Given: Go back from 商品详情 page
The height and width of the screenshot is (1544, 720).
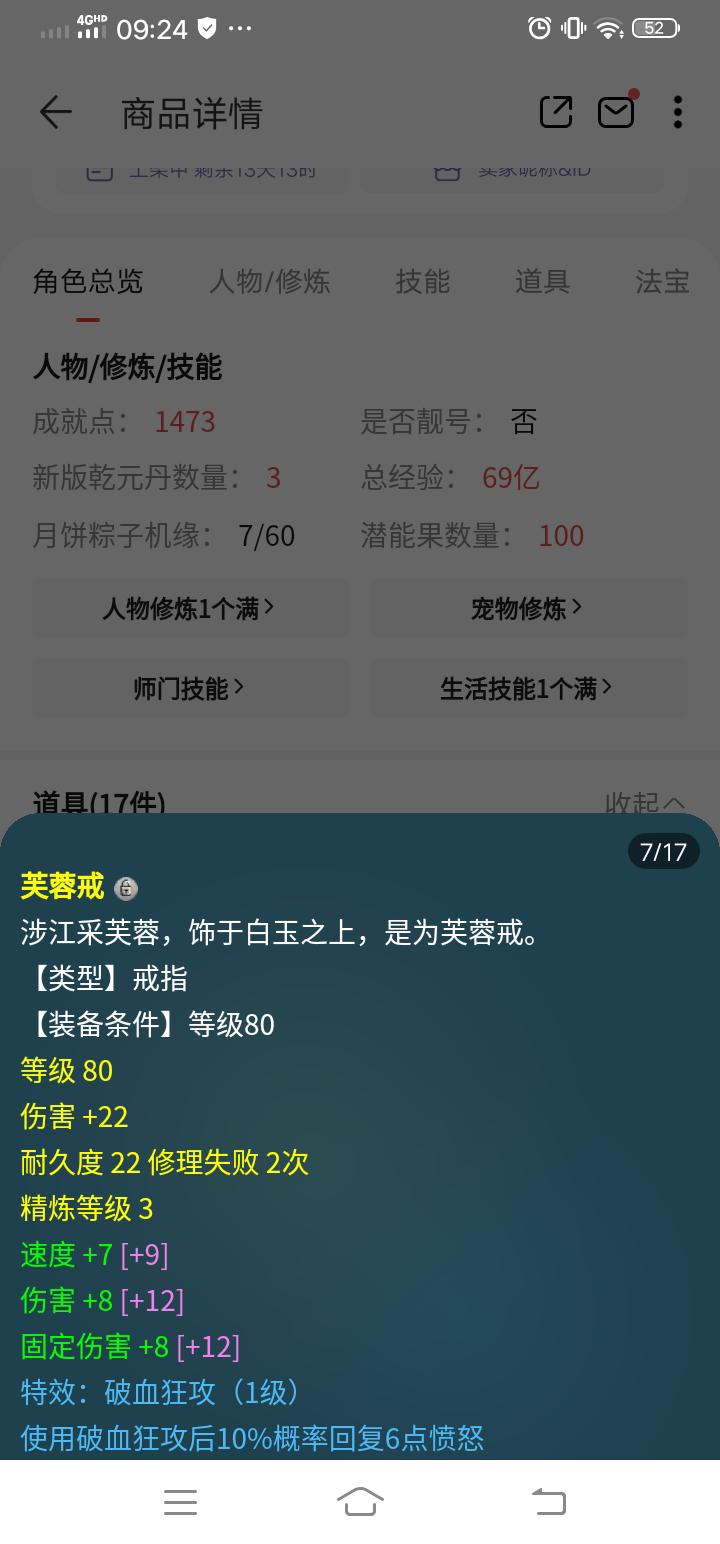Looking at the screenshot, I should click(56, 113).
